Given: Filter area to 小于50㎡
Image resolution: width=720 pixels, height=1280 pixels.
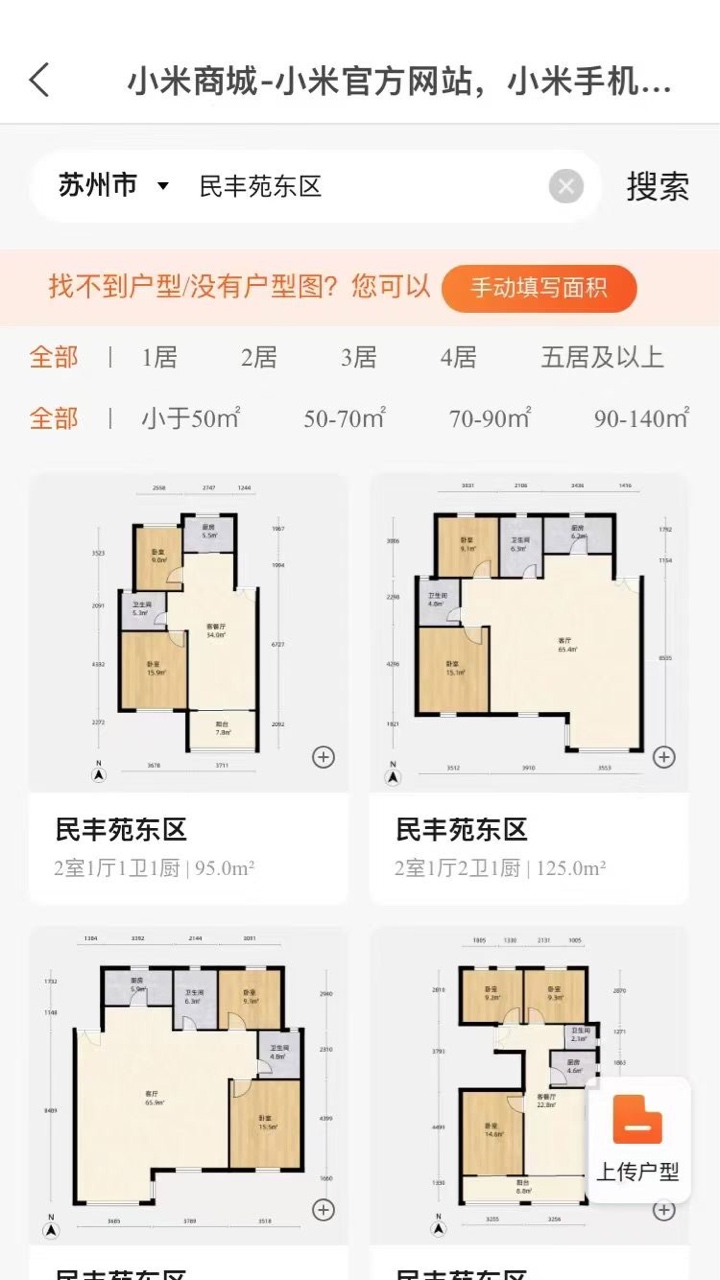Looking at the screenshot, I should point(190,418).
